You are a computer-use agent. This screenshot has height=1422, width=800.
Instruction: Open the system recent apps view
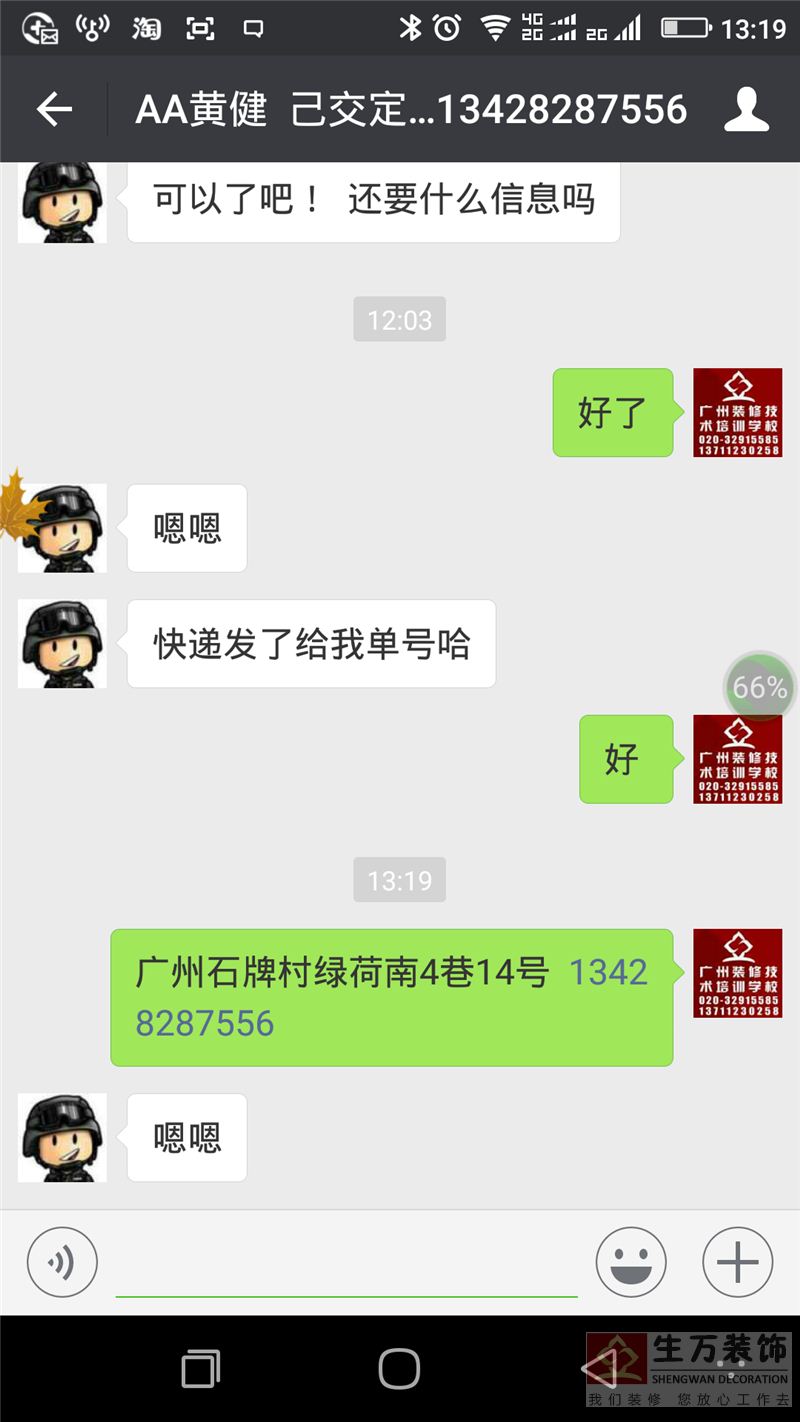(200, 1368)
